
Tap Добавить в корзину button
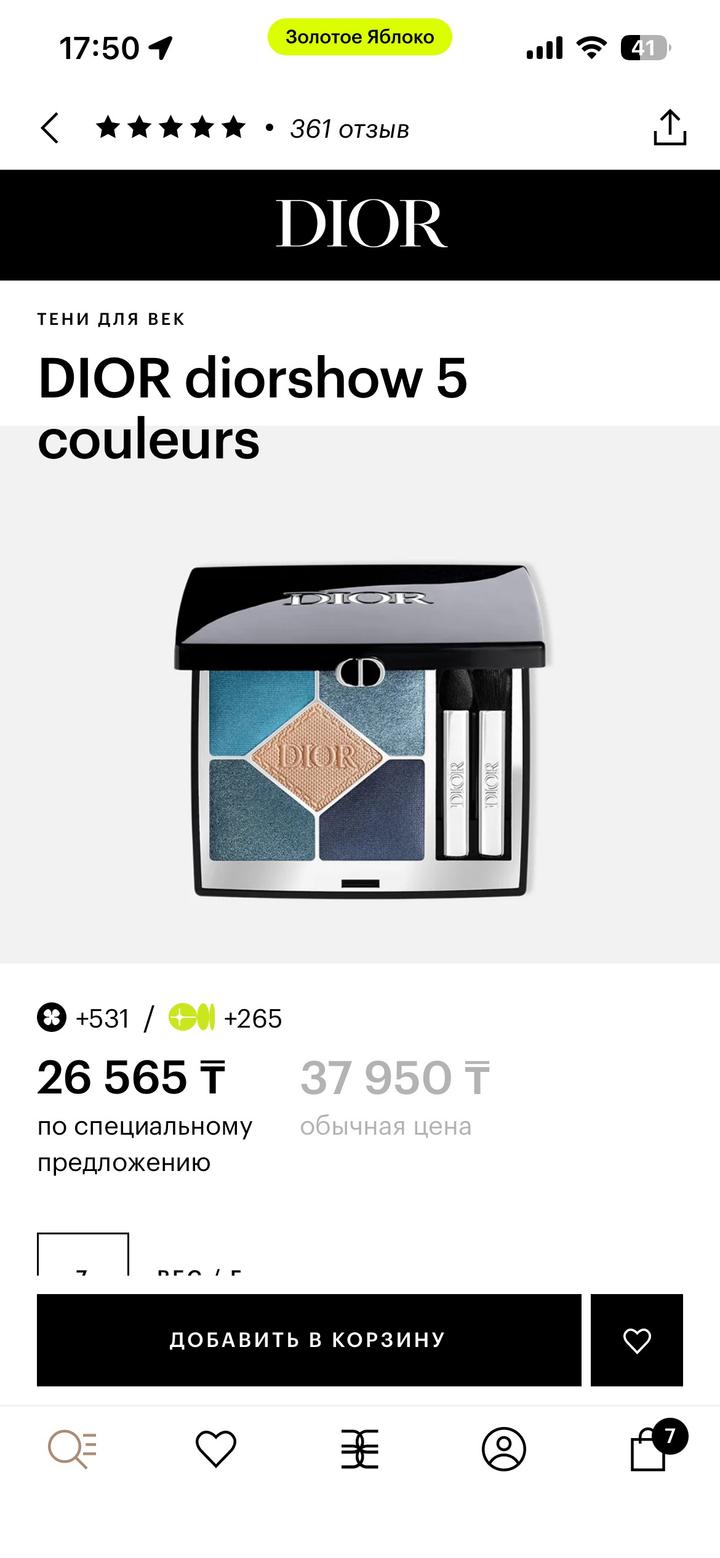pos(308,1340)
